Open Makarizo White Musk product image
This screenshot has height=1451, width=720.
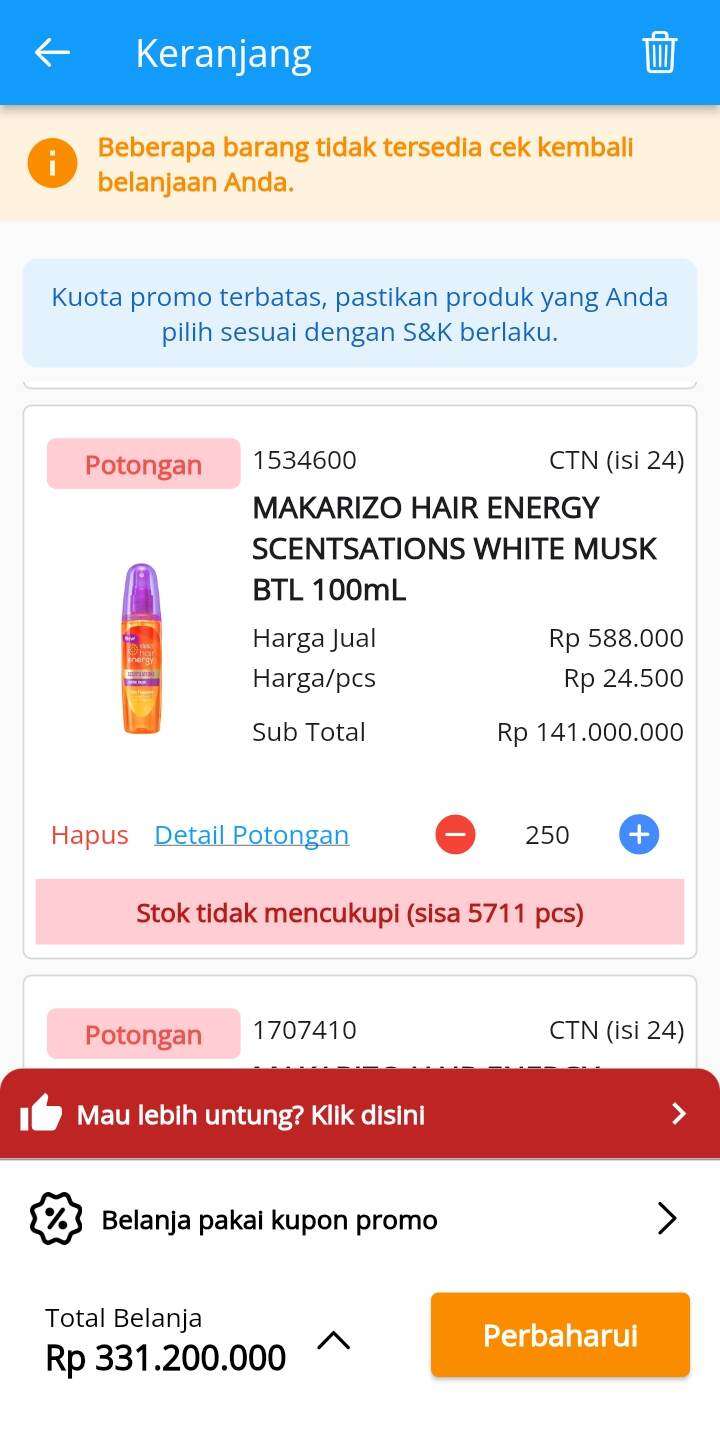pos(141,648)
